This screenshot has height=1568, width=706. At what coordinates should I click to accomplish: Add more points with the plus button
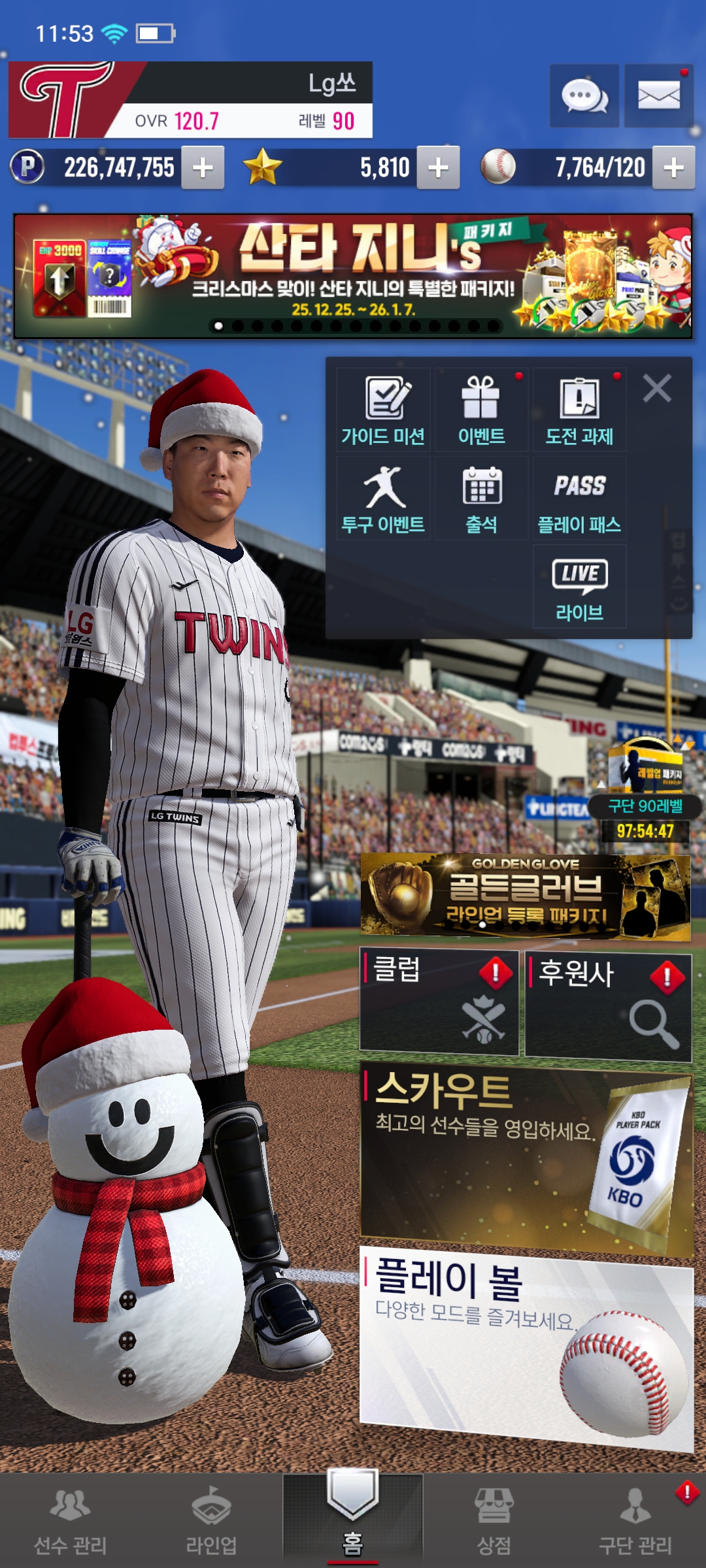203,168
